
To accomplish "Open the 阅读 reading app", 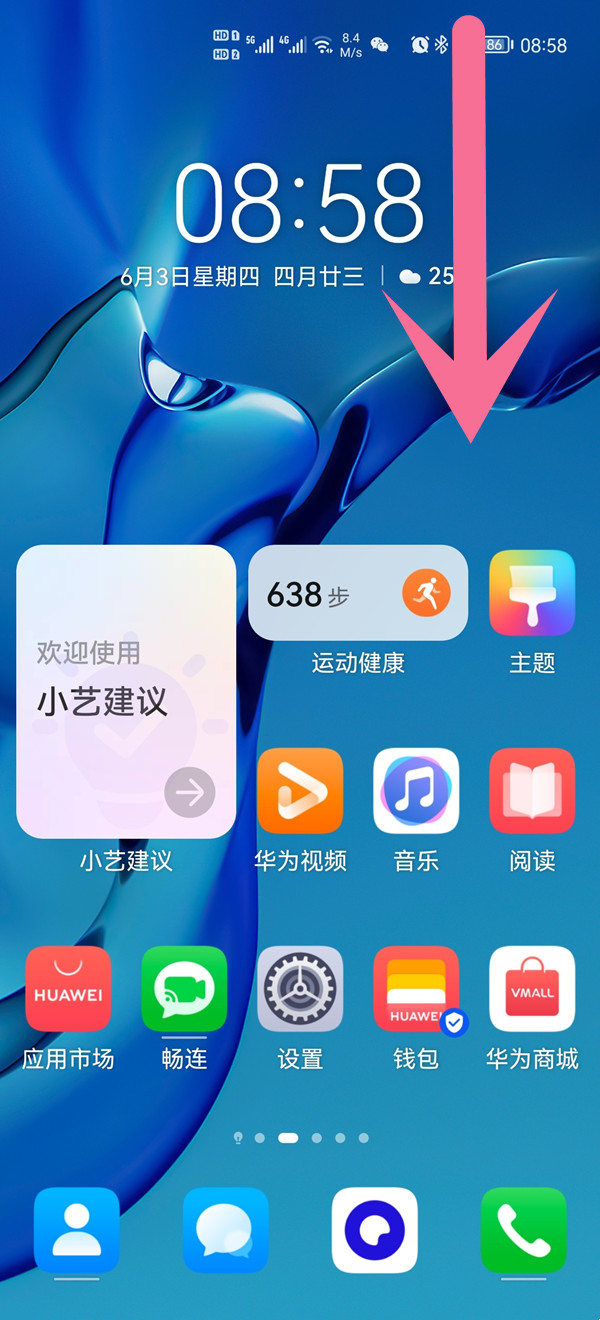I will (x=532, y=791).
